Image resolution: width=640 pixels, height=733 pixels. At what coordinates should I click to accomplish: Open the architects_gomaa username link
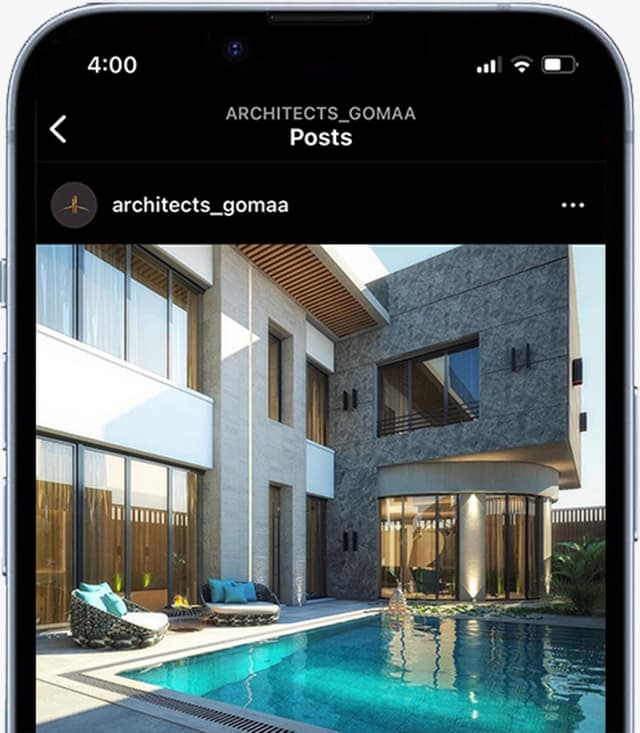[x=200, y=205]
